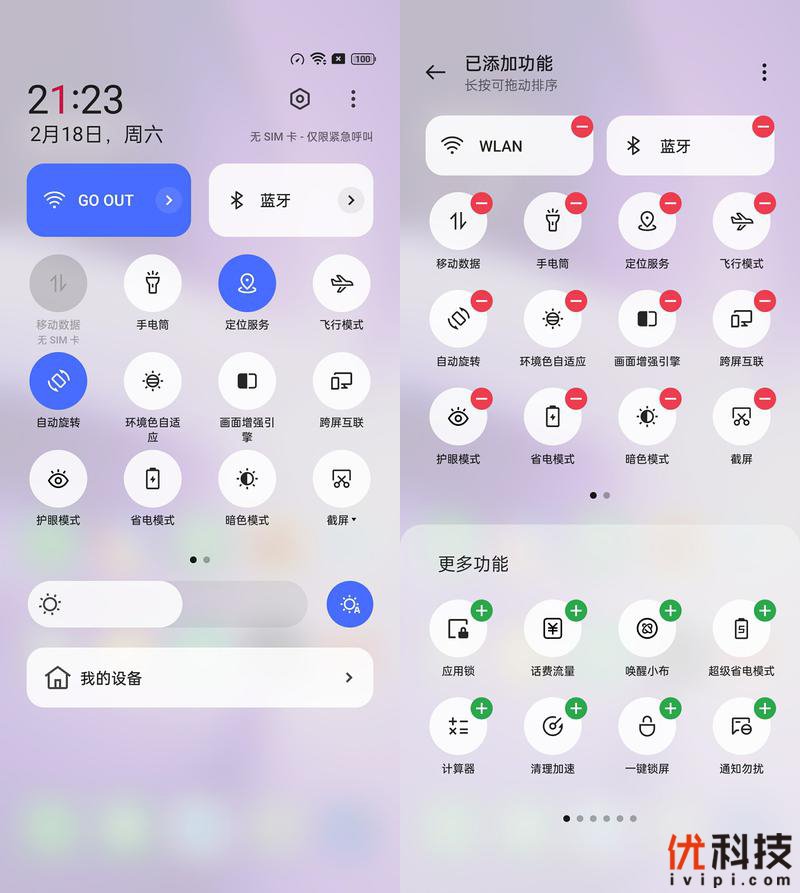The image size is (800, 893).
Task: Go back from the 已添加功能 page
Action: point(435,72)
